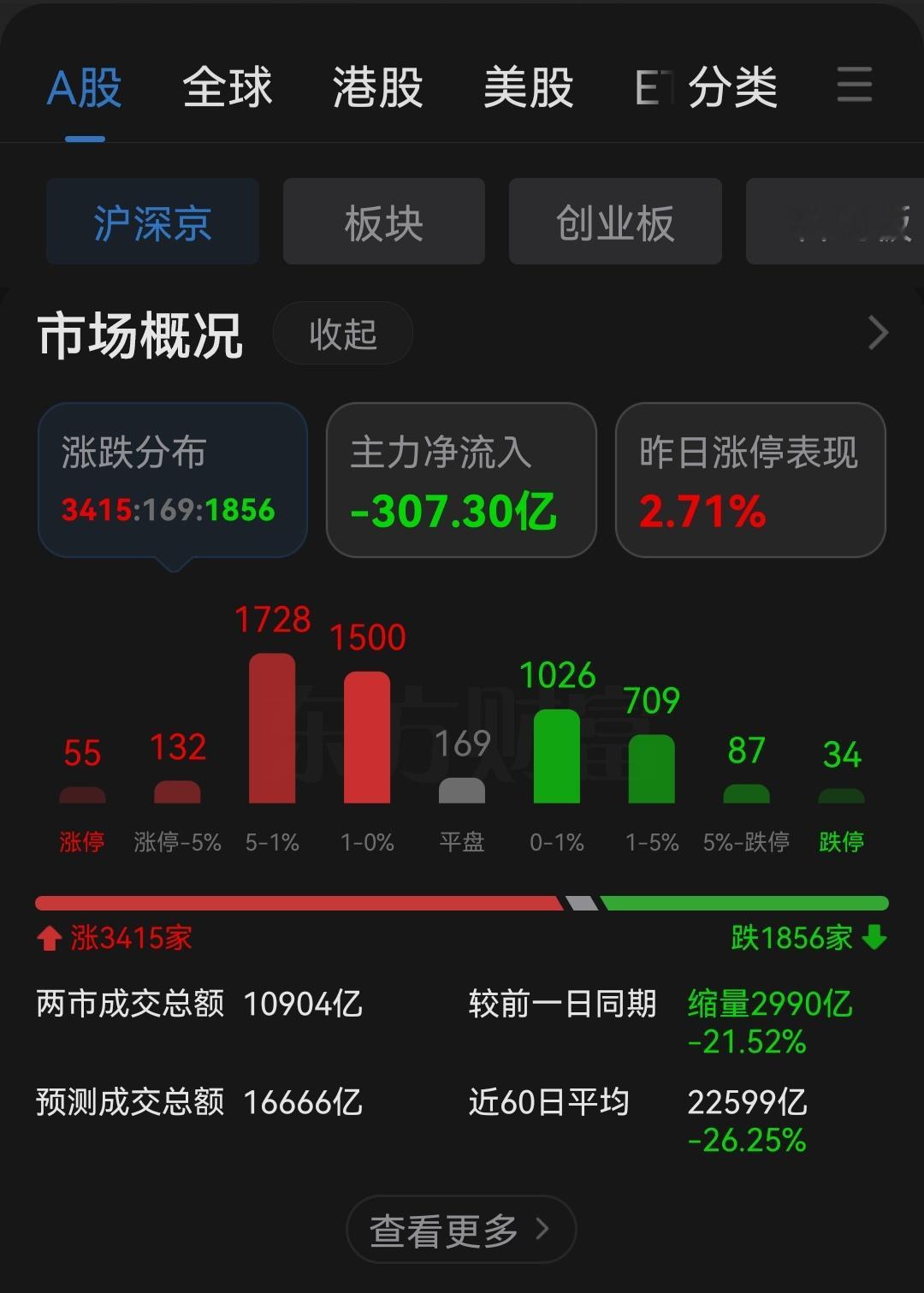Open the 港股 market page
The image size is (924, 1293).
[376, 86]
